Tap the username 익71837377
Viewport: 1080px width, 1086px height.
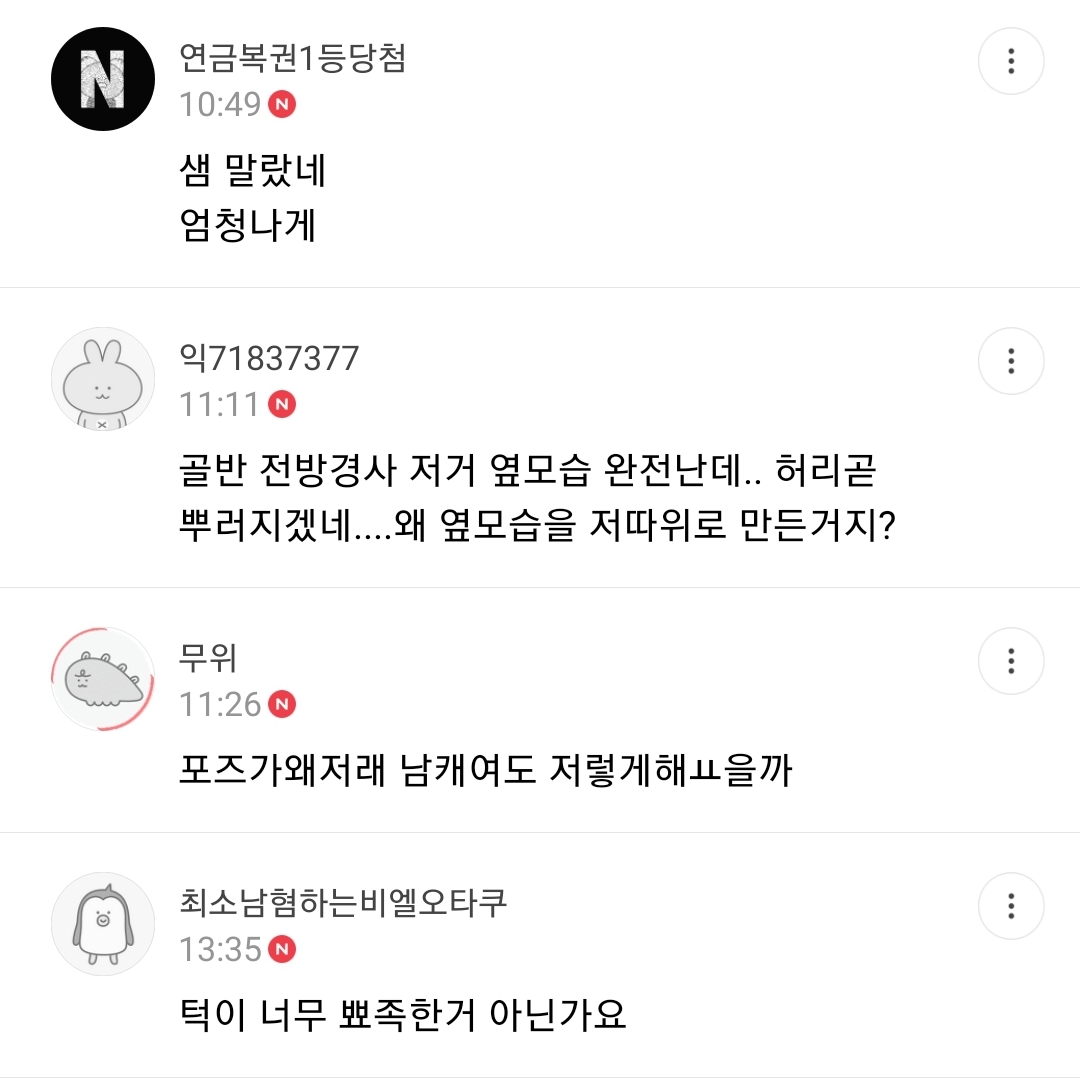(268, 358)
